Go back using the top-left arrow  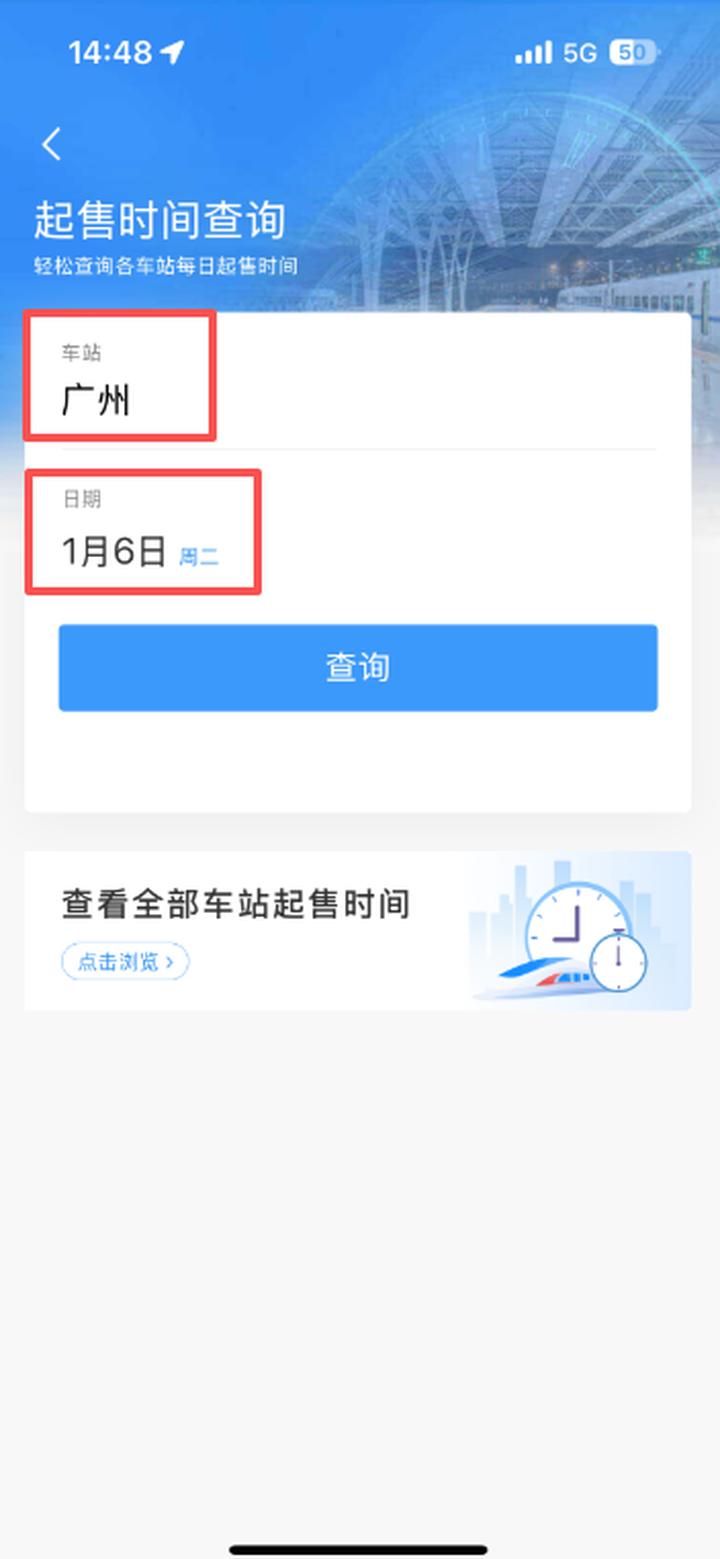tap(52, 144)
